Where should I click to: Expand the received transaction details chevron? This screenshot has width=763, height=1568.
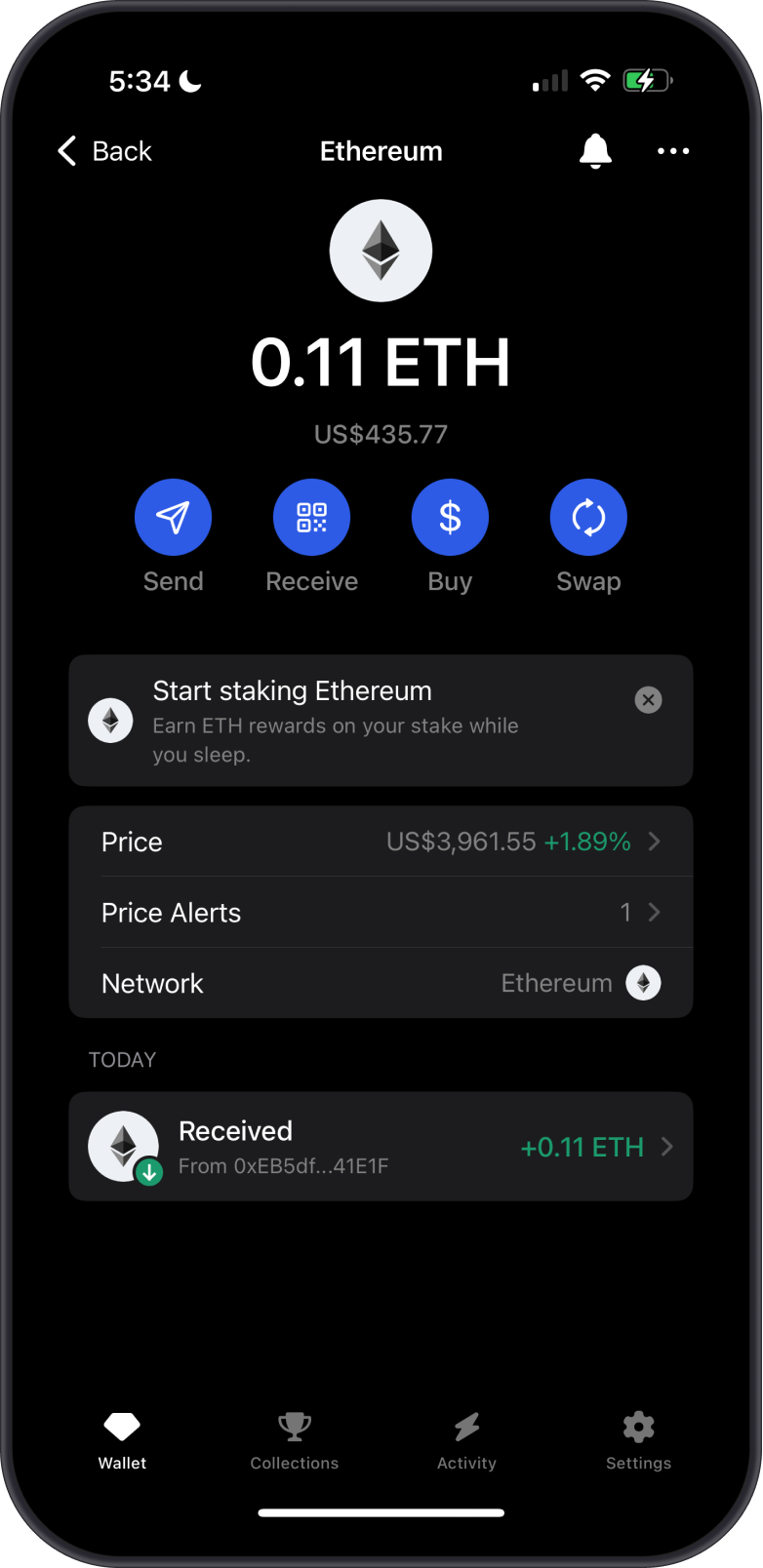668,1147
